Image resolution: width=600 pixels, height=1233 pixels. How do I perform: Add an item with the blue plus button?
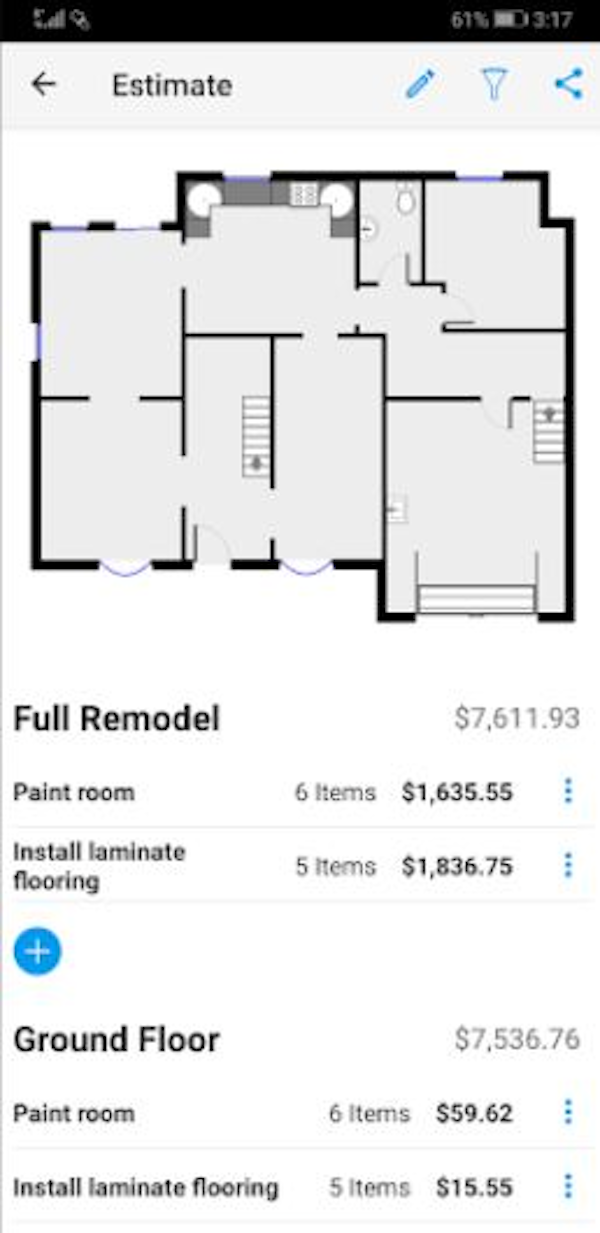[x=38, y=951]
